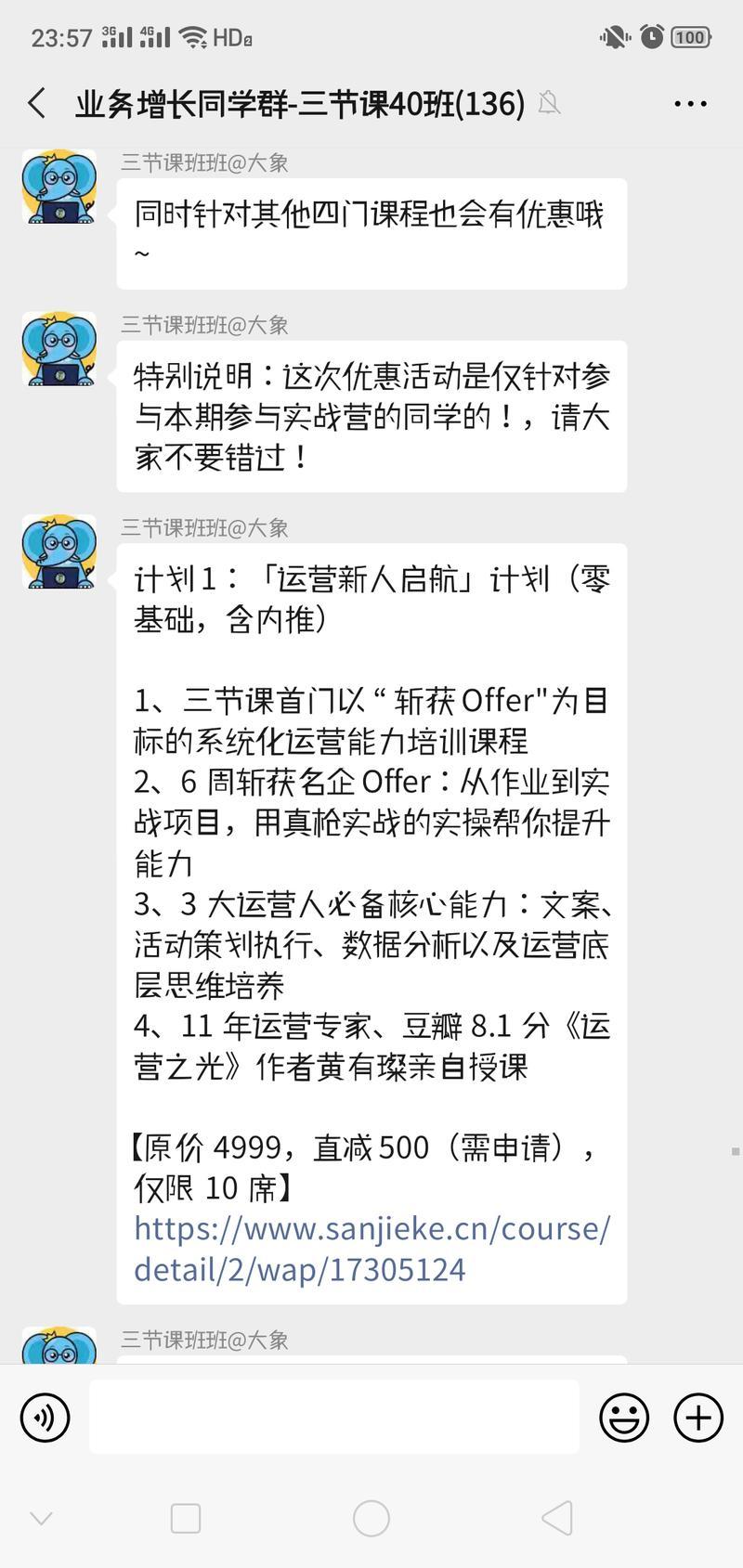Tap the Android back triangle button
The width and height of the screenshot is (743, 1568).
tap(555, 1518)
